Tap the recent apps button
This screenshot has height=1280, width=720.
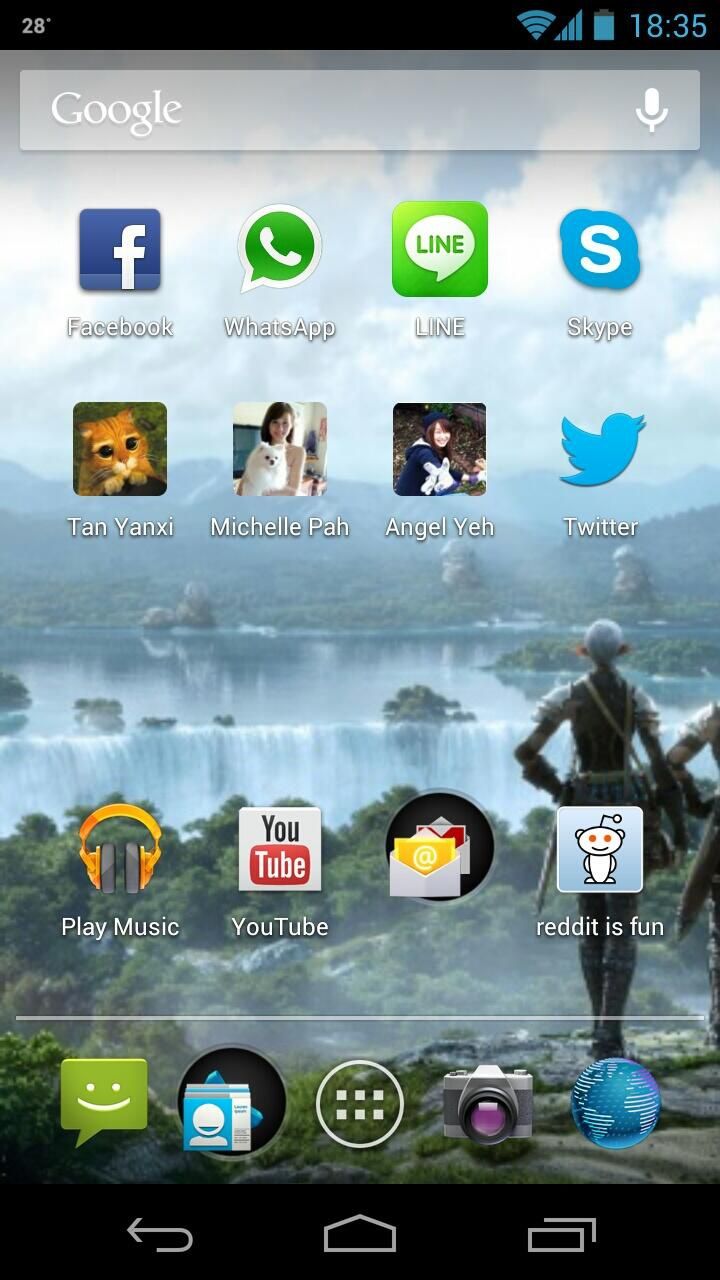[x=562, y=1236]
